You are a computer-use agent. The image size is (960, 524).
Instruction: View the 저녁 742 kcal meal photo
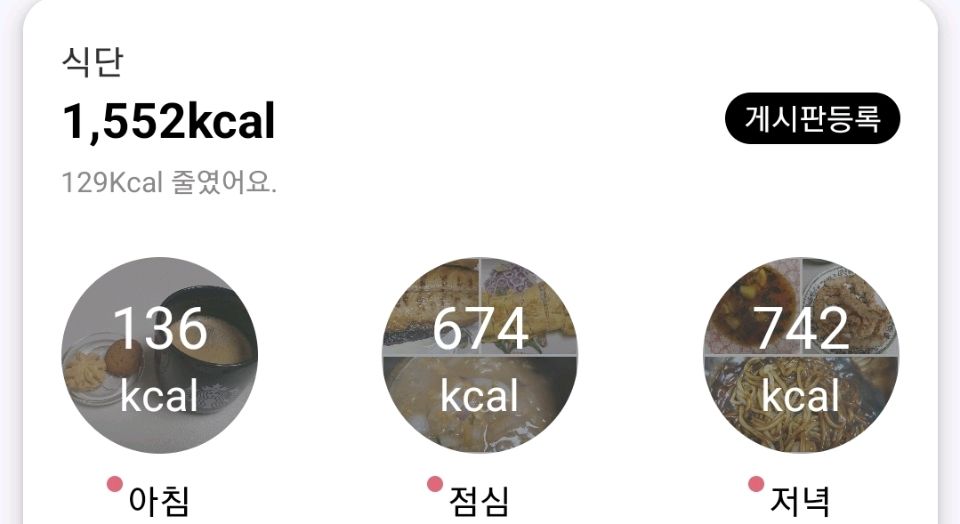click(x=800, y=356)
